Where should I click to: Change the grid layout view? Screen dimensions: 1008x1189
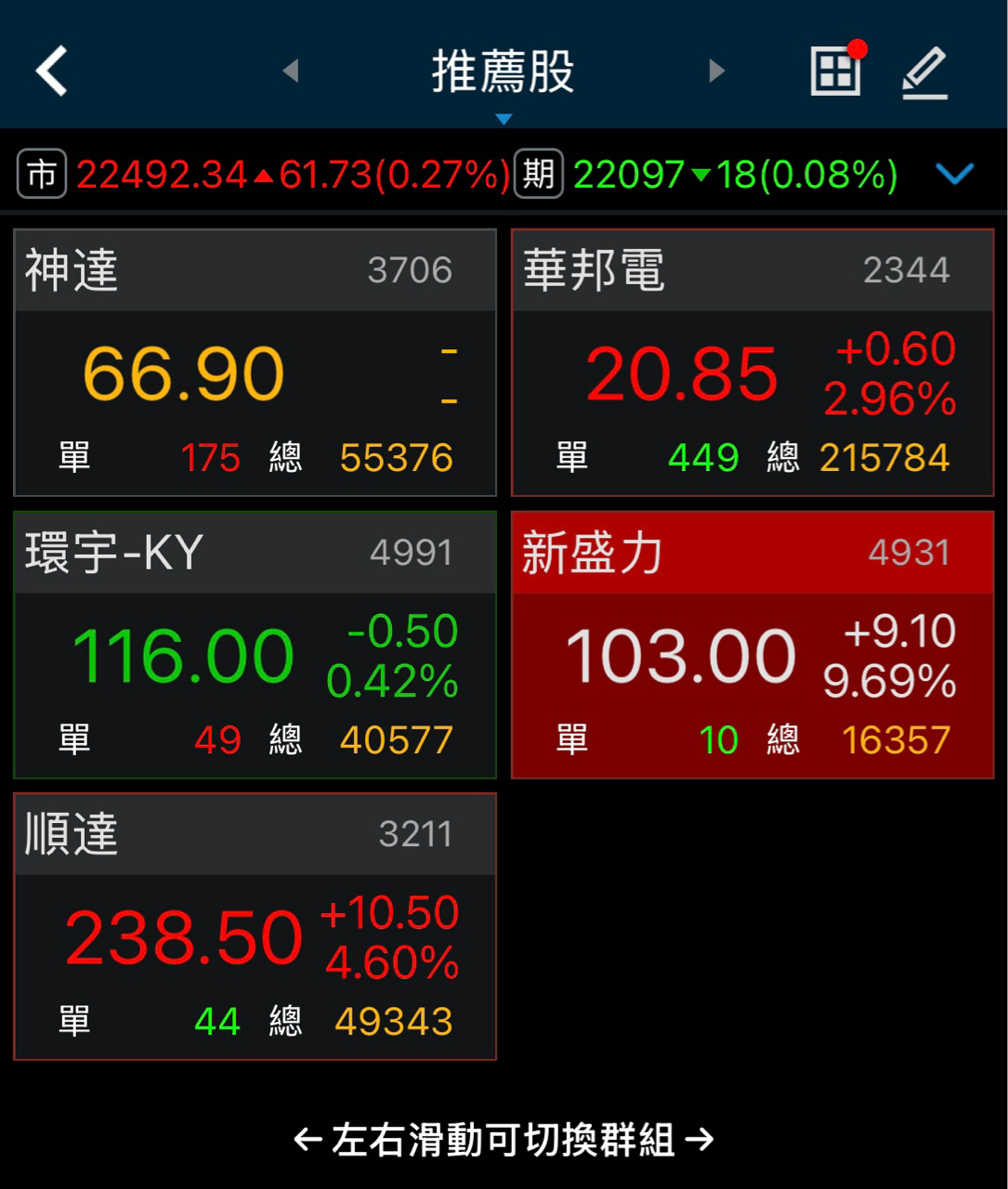(x=835, y=71)
